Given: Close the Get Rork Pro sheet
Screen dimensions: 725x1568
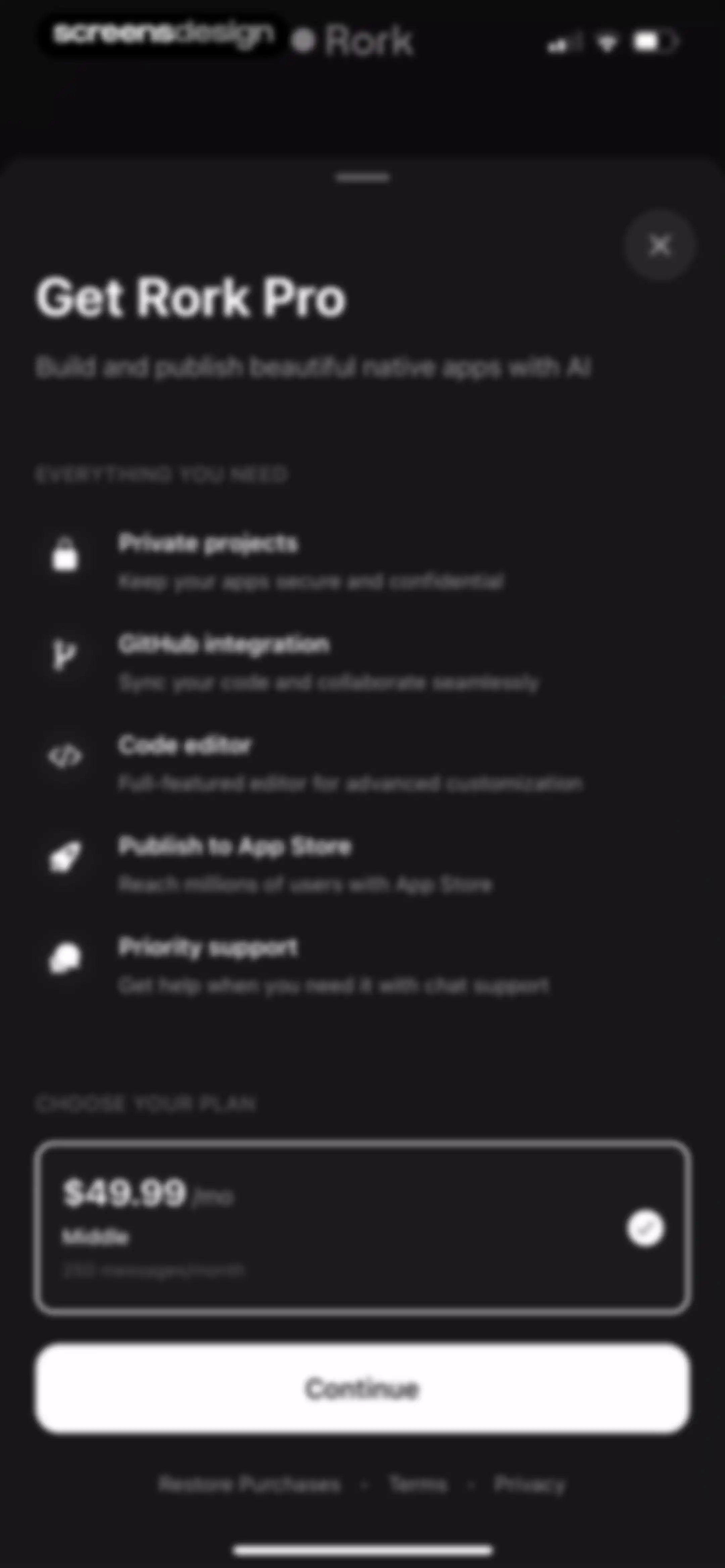Looking at the screenshot, I should [x=660, y=246].
